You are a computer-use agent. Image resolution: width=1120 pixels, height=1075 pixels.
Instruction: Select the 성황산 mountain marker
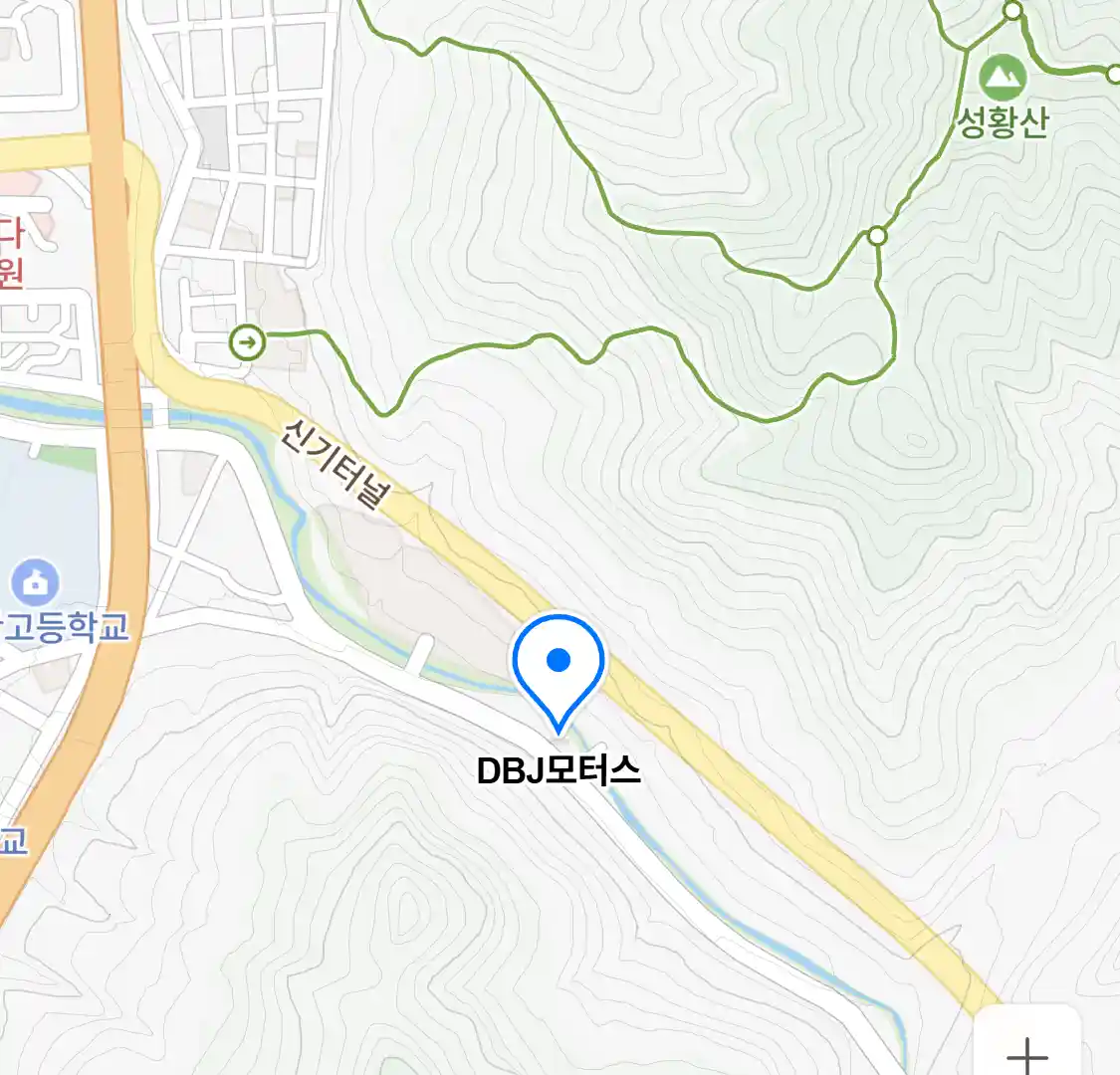tap(1003, 78)
